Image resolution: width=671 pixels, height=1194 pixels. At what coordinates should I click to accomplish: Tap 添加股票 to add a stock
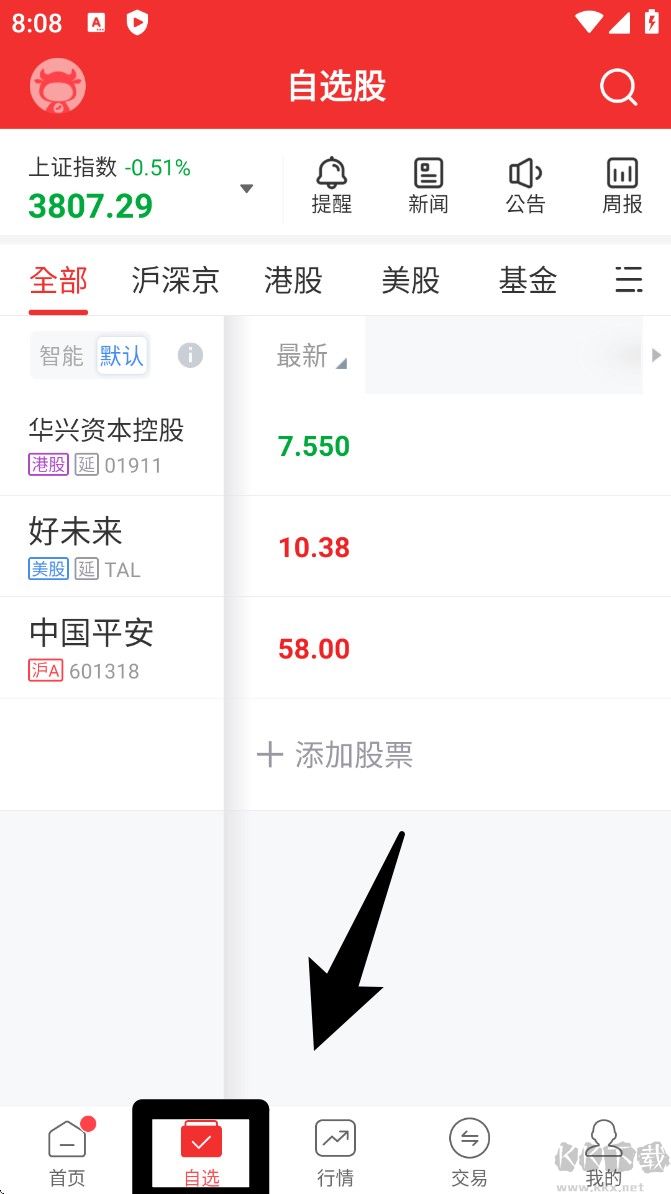click(335, 754)
